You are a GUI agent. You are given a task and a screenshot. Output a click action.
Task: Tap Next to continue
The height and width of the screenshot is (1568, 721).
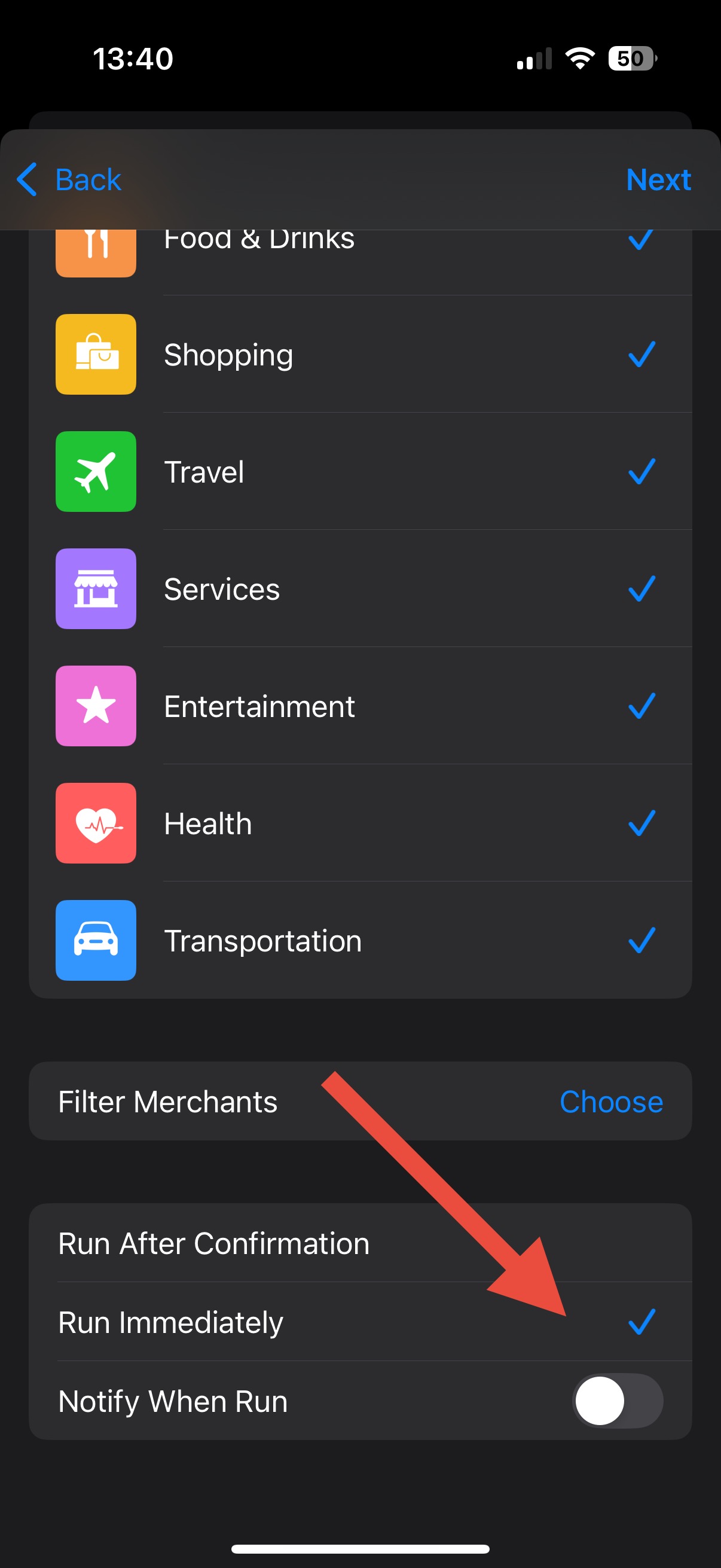658,179
